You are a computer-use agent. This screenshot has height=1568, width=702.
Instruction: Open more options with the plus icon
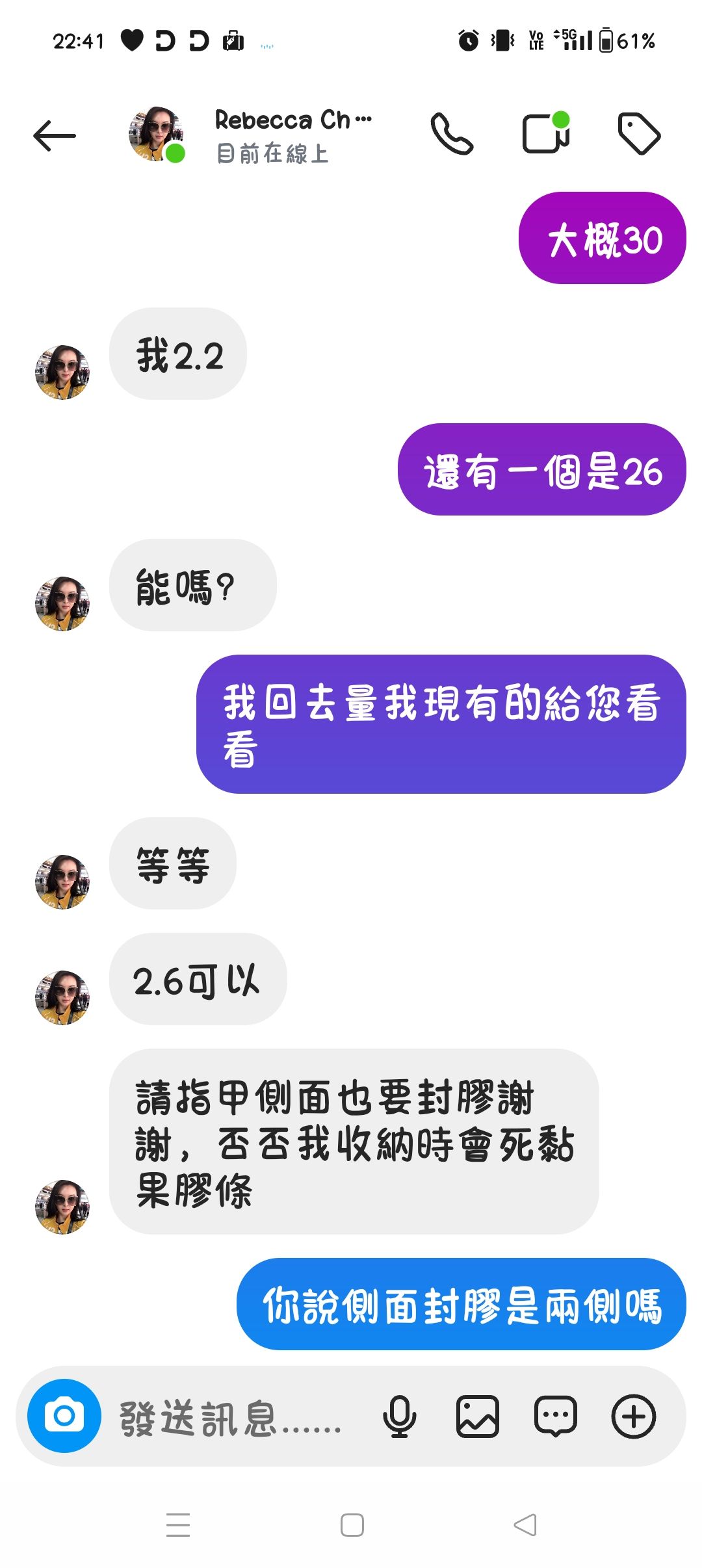[x=634, y=1417]
